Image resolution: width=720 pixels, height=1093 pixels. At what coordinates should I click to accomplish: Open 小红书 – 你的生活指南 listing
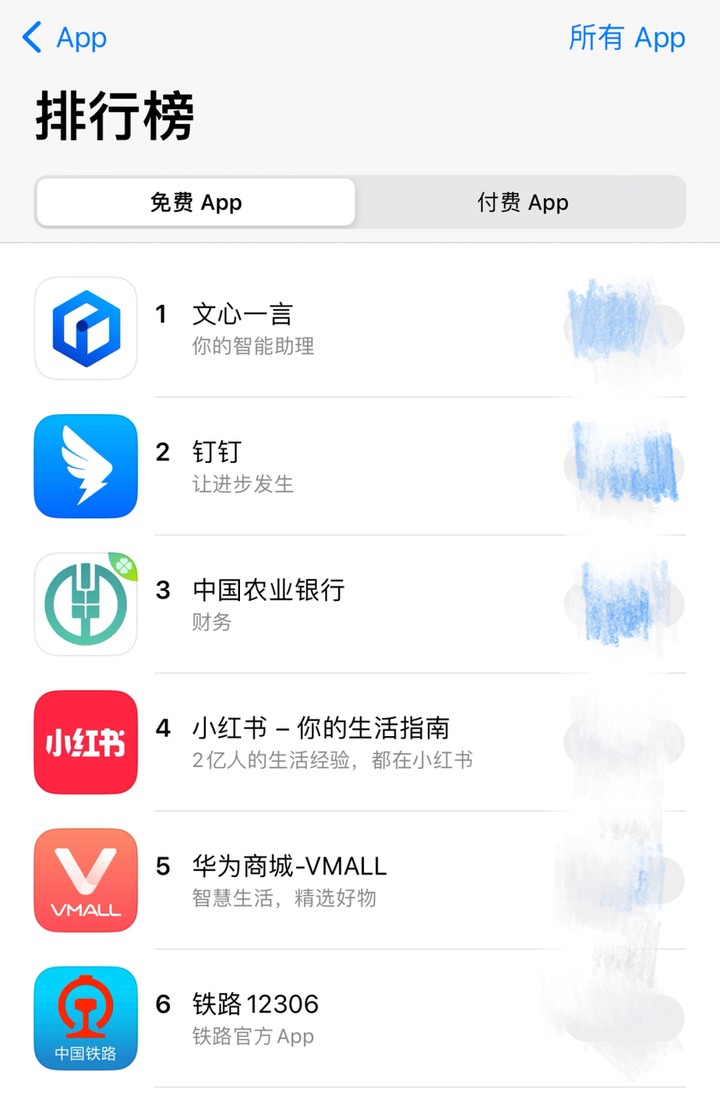320,741
